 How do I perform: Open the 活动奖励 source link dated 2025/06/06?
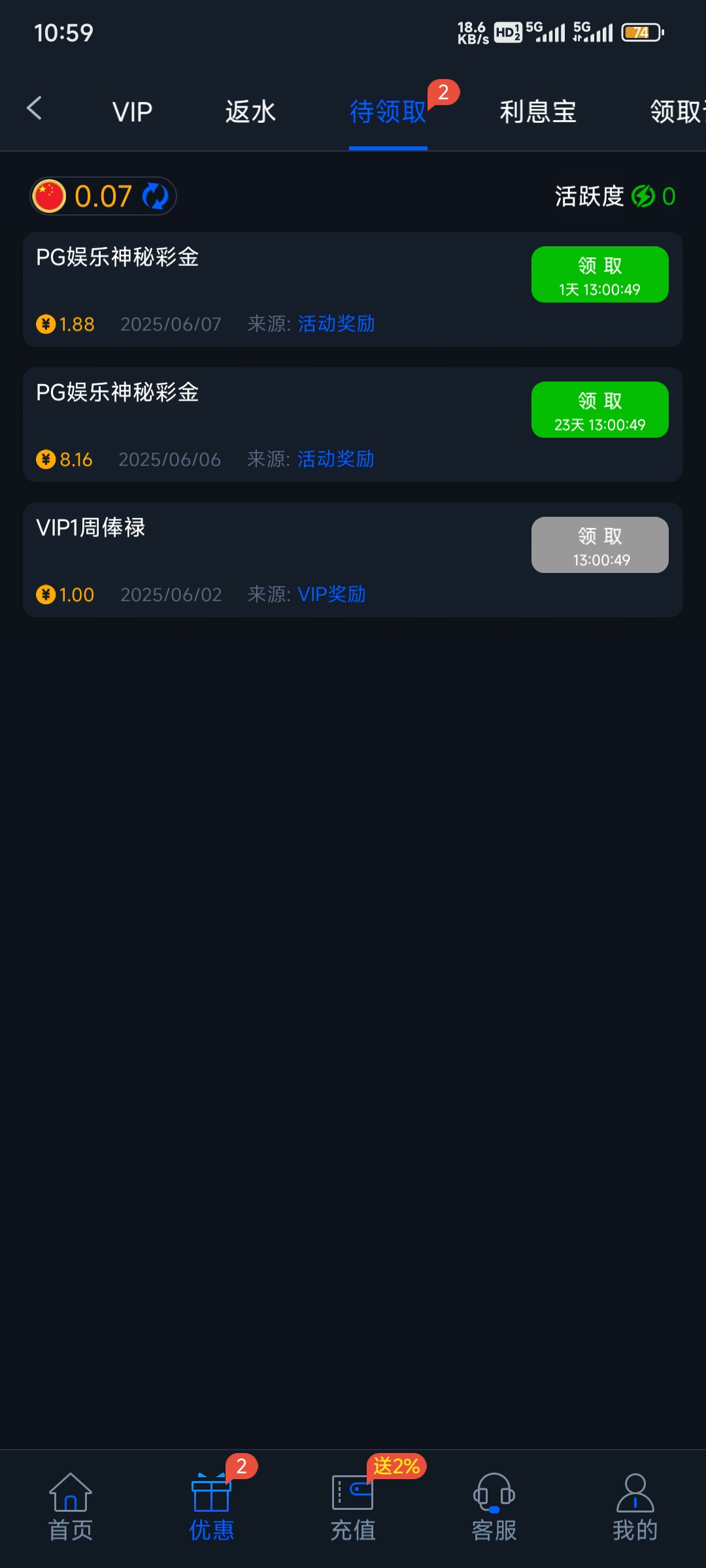click(x=335, y=459)
